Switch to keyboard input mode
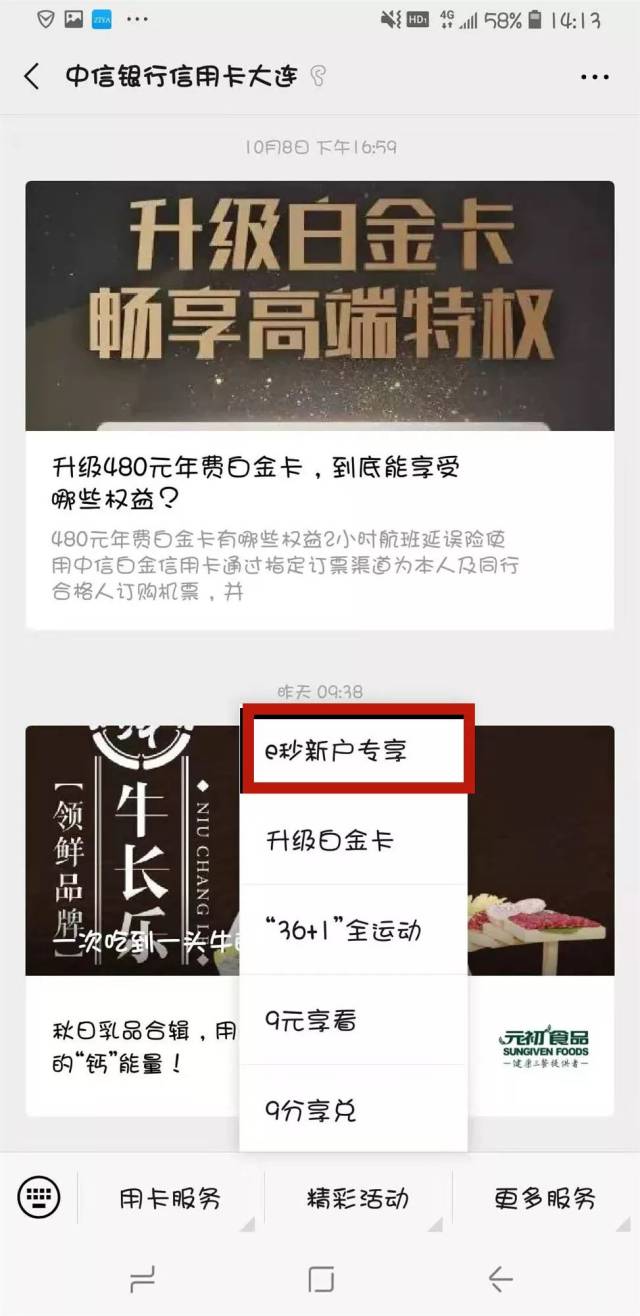This screenshot has height=1316, width=640. point(39,1196)
